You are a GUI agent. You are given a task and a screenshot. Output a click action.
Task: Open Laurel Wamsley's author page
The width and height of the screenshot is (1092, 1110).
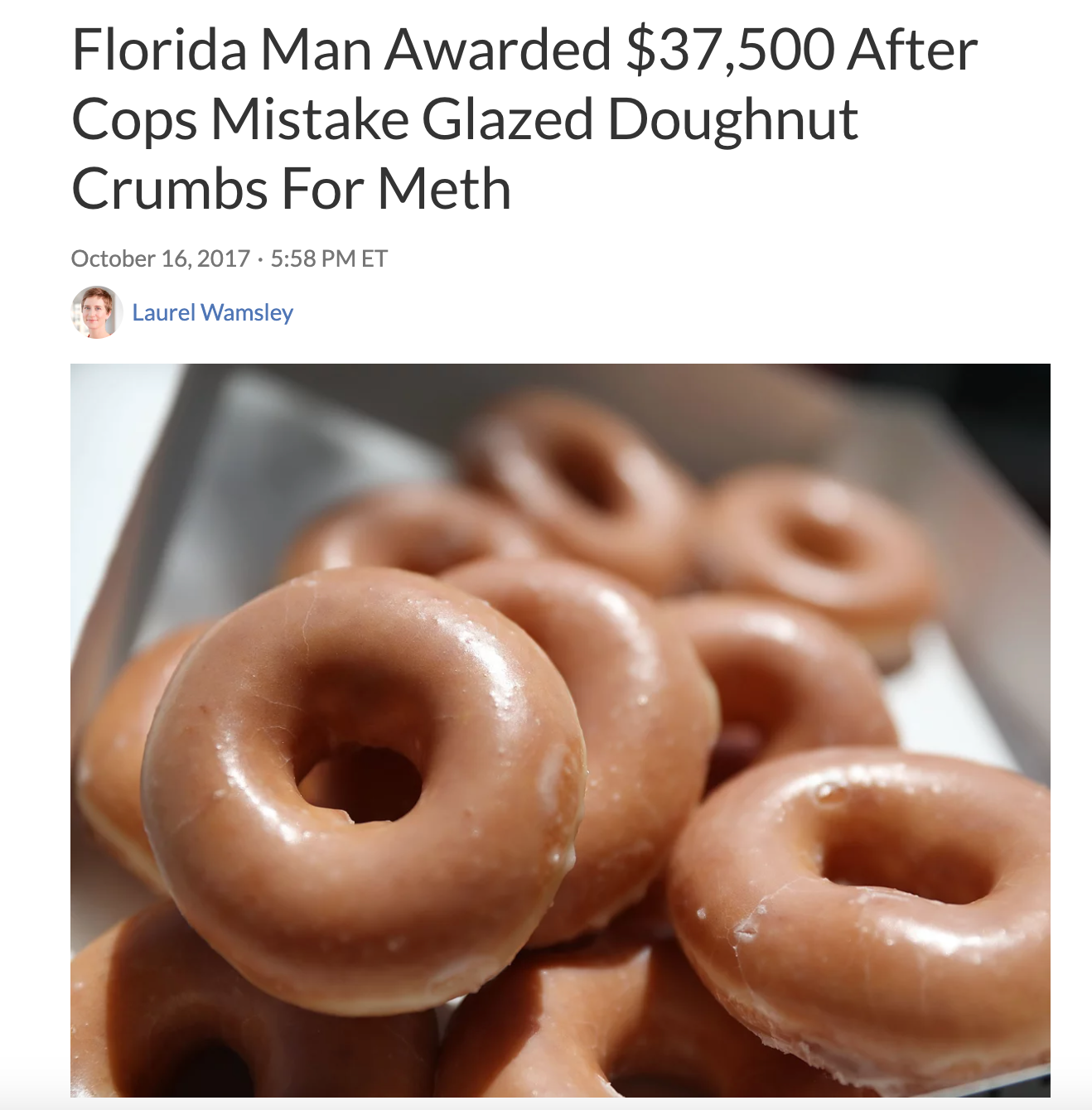coord(212,312)
